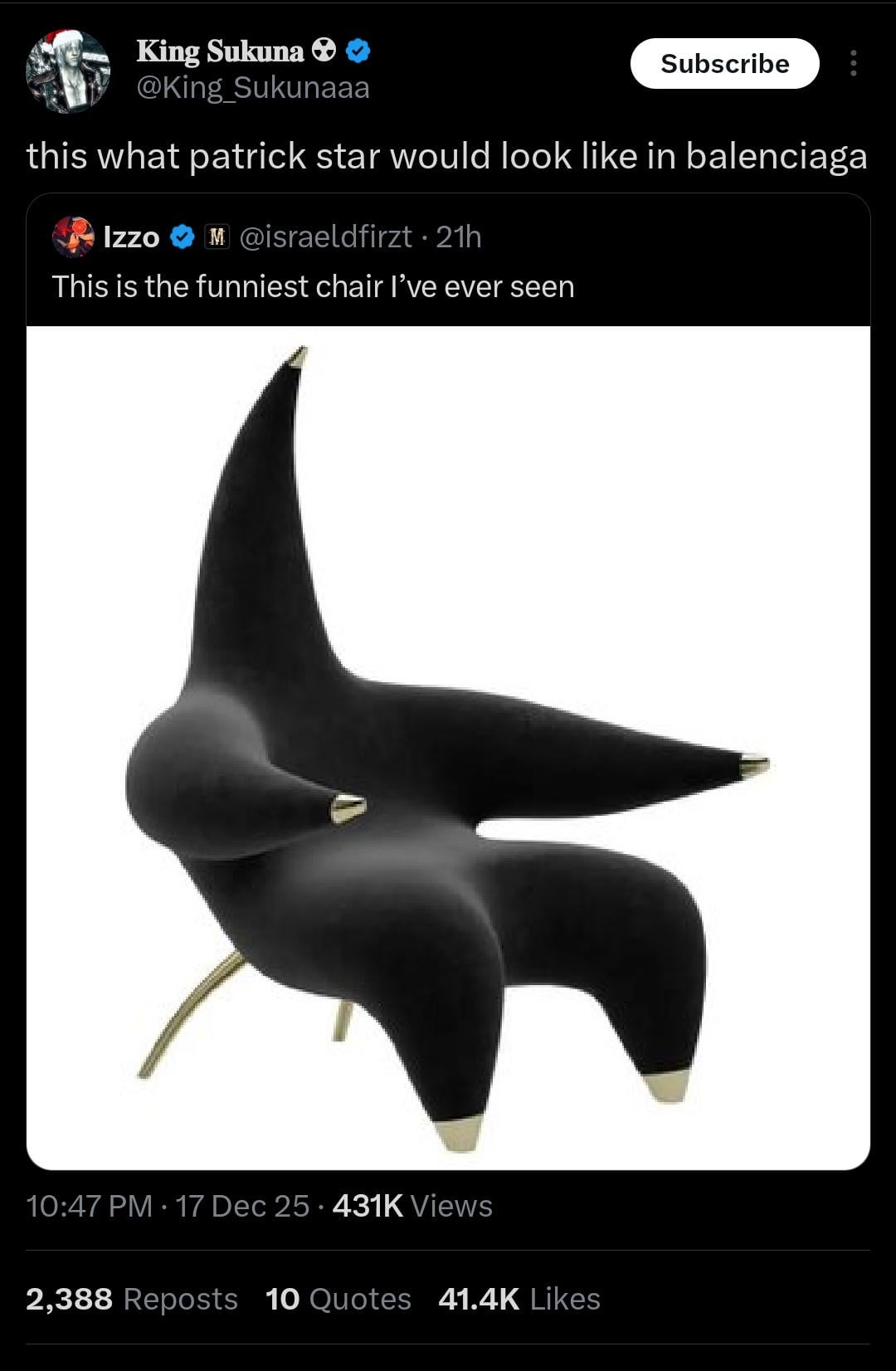896x1371 pixels.
Task: View the 2,388 Reposts list
Action: coord(131,1299)
